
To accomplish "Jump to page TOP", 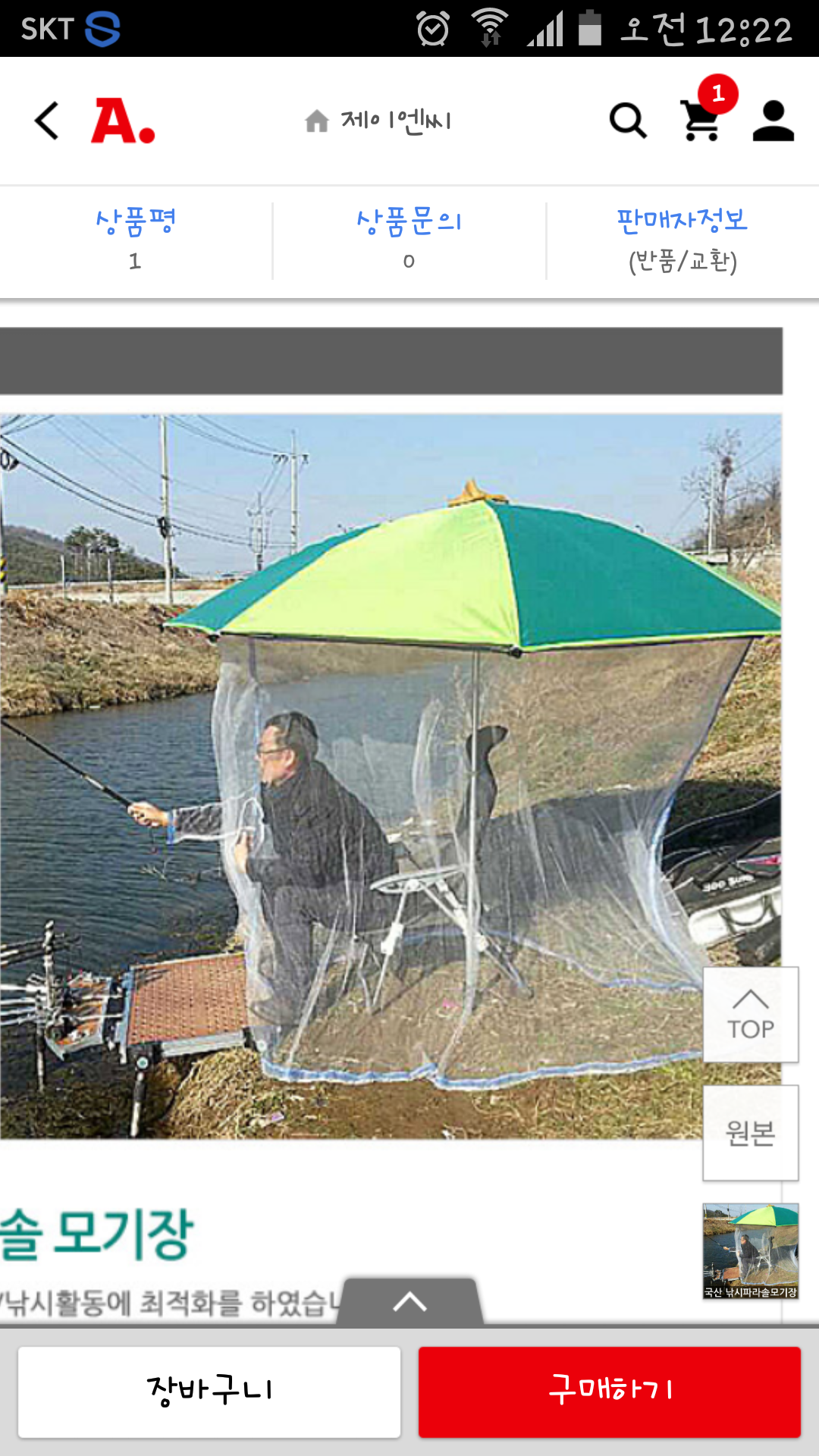I will tap(751, 1015).
